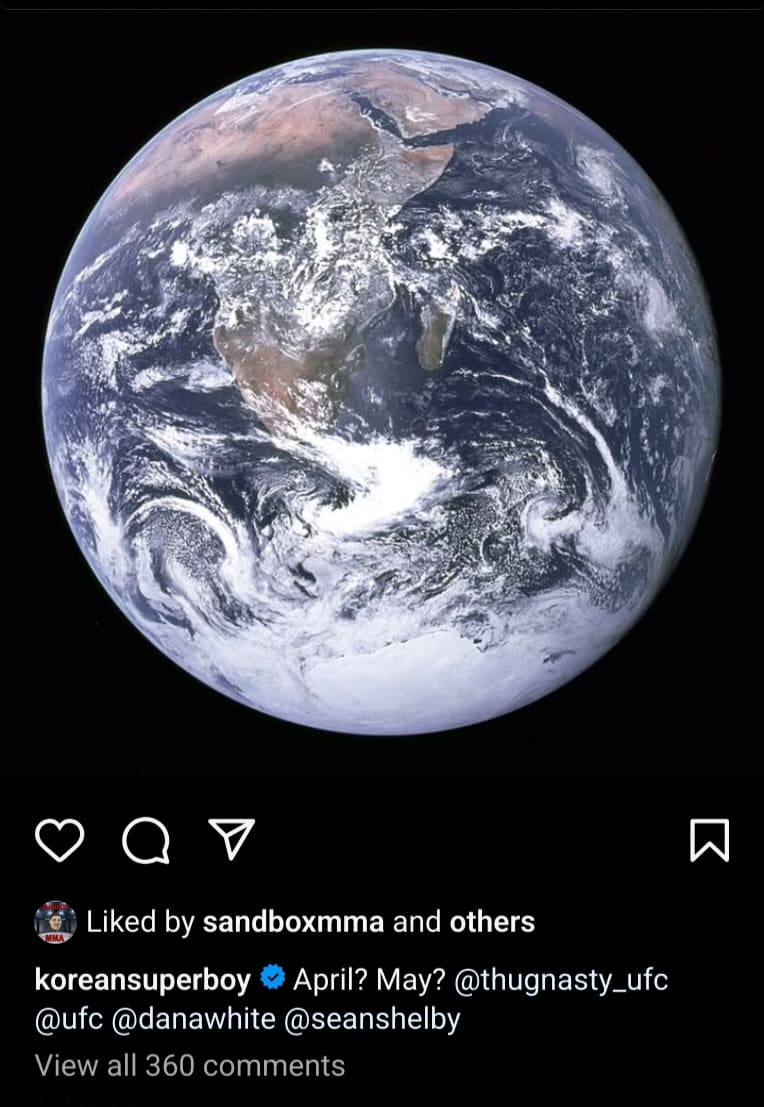Like the koreansuperboy post
The height and width of the screenshot is (1107, 764).
(59, 840)
